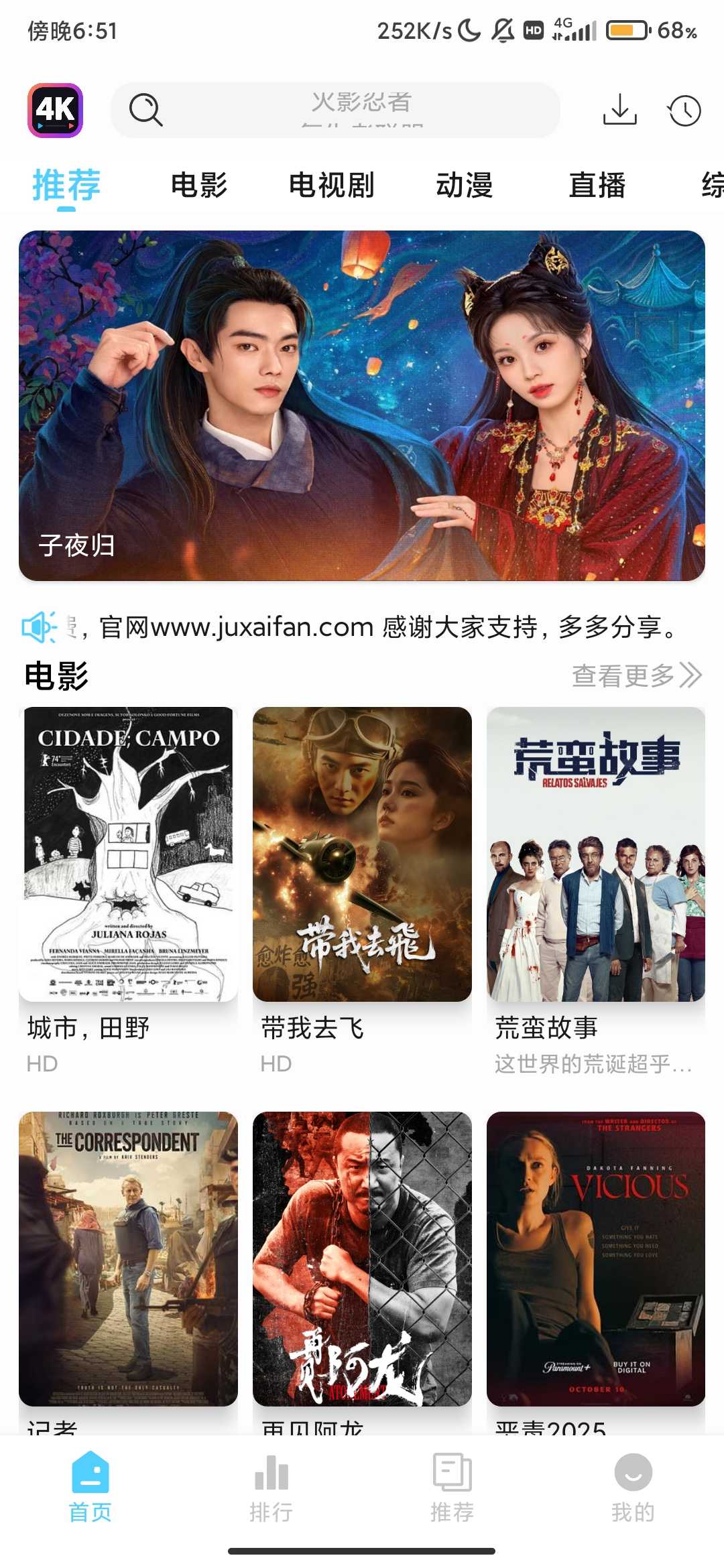Viewport: 724px width, 1568px height.
Task: Open the movie 城市，田野
Action: tap(128, 854)
